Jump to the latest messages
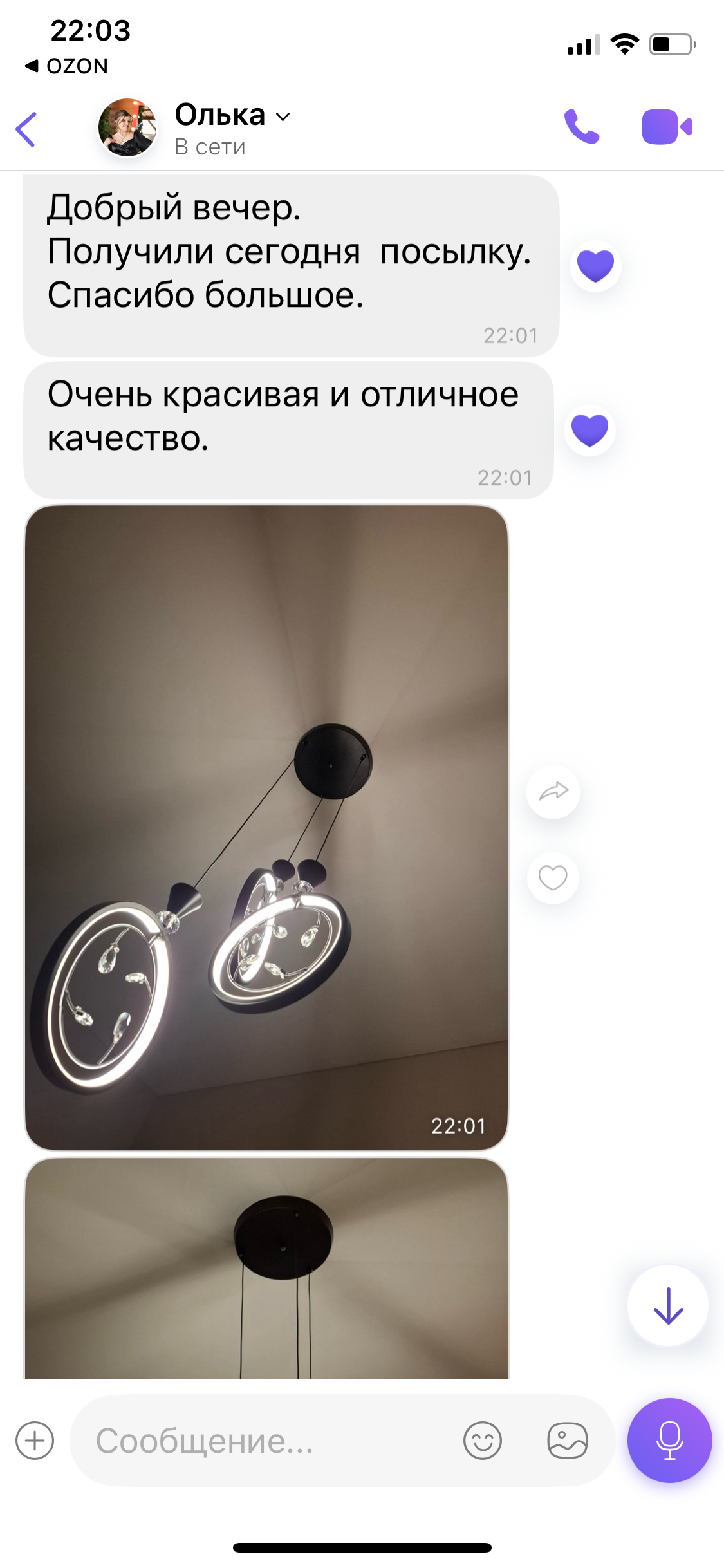 [667, 1305]
